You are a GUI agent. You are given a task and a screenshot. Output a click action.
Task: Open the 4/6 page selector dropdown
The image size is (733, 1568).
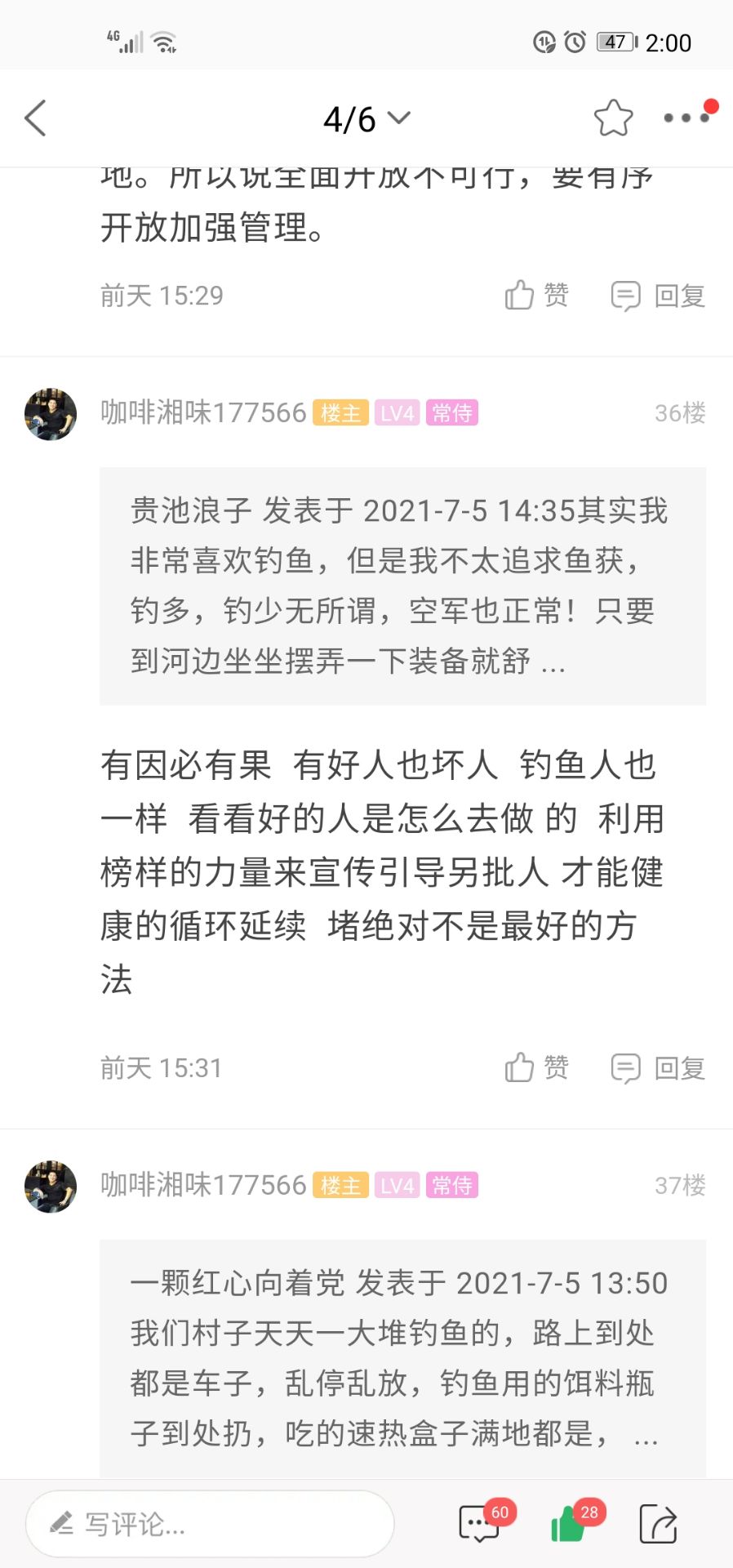pos(366,119)
